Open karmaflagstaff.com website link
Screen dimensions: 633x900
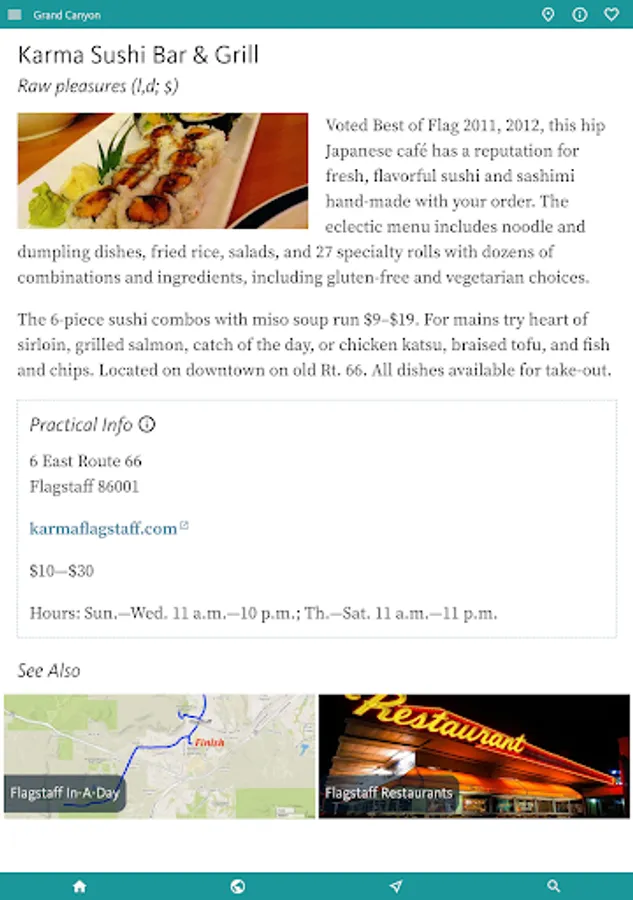104,527
